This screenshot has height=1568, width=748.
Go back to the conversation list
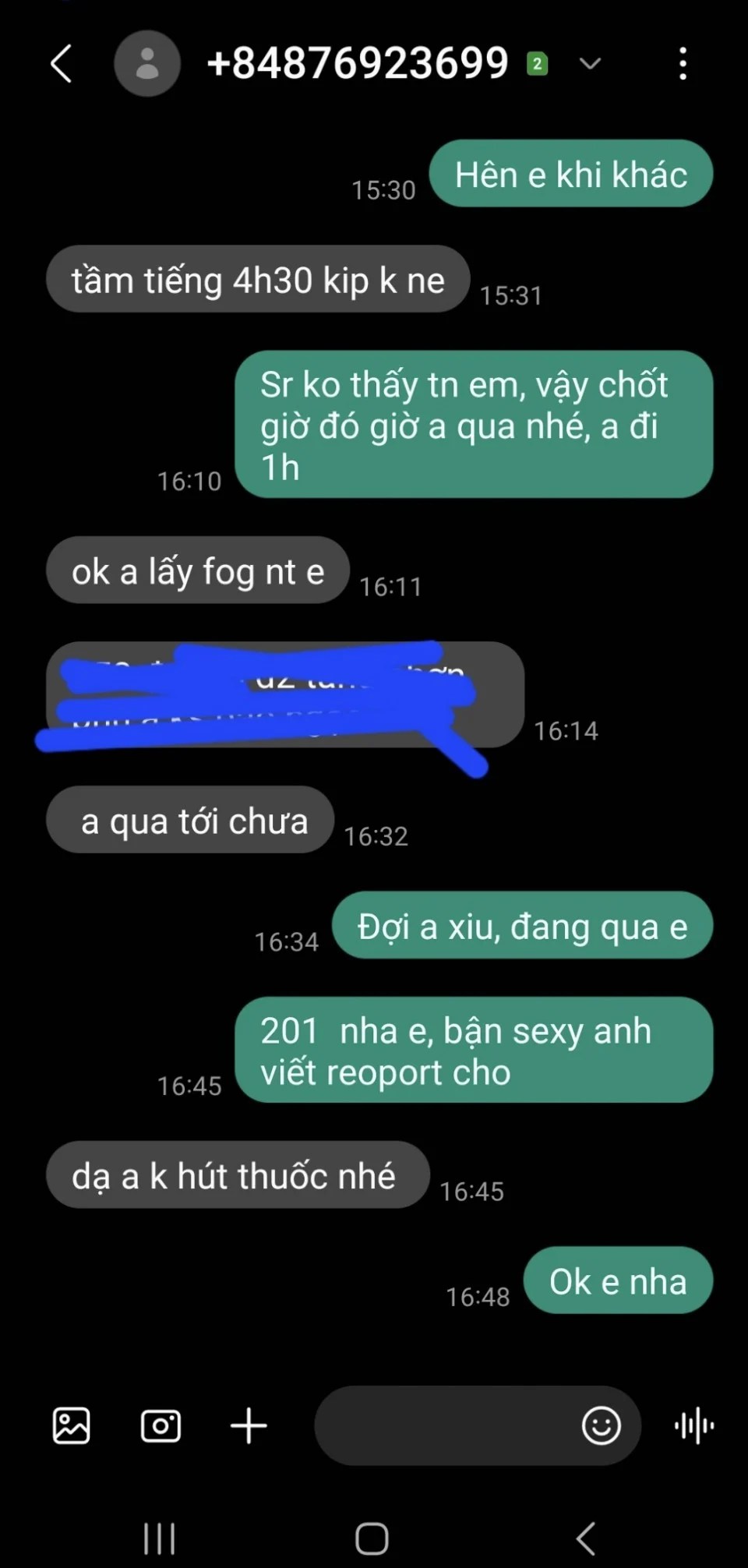[61, 64]
